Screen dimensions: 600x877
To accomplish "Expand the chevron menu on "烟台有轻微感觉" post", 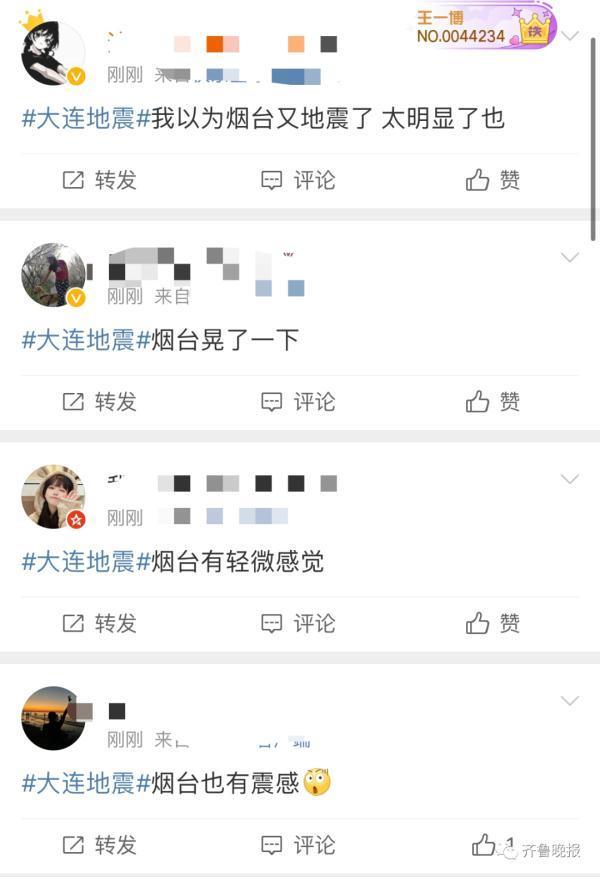I will point(570,479).
